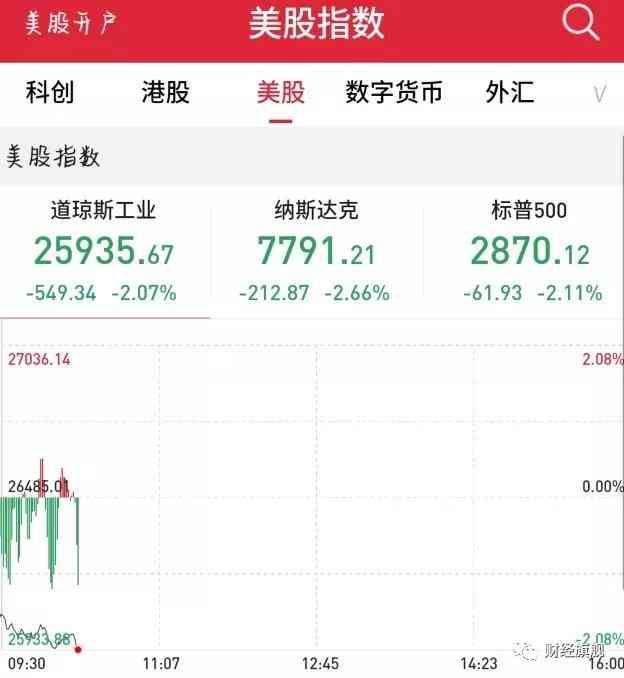Image resolution: width=624 pixels, height=678 pixels.
Task: Open the 道琼斯工业 index card
Action: pos(104,250)
